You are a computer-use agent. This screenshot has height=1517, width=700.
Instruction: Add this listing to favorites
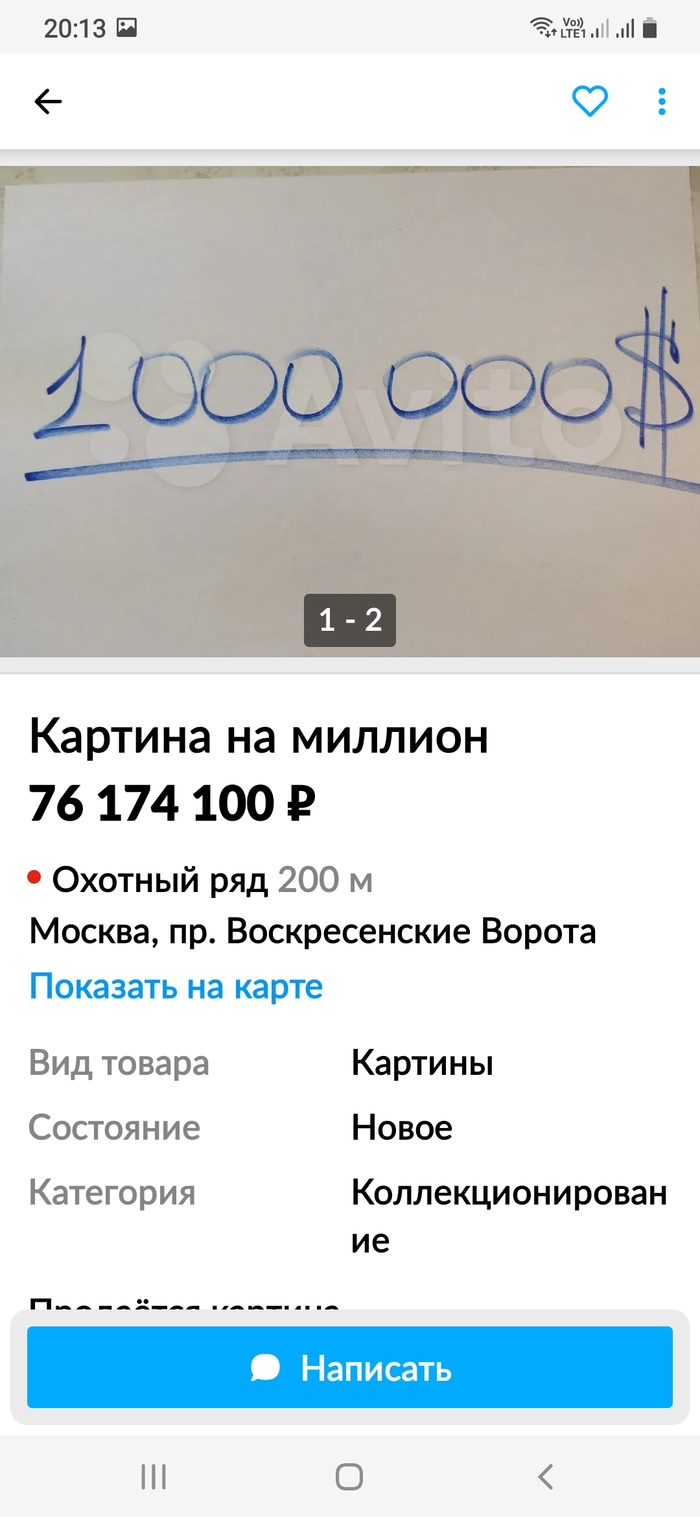click(590, 101)
